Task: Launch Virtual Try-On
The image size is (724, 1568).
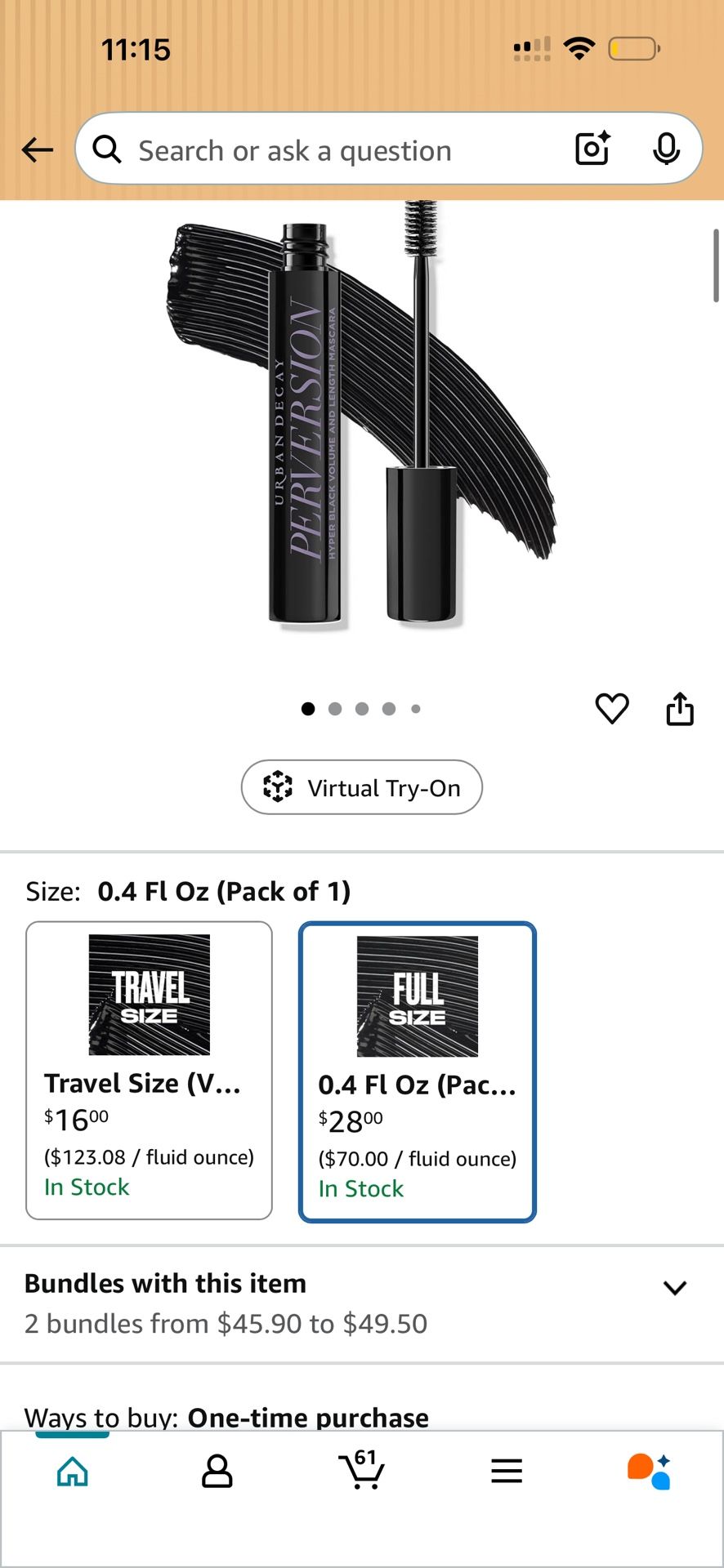Action: click(361, 786)
